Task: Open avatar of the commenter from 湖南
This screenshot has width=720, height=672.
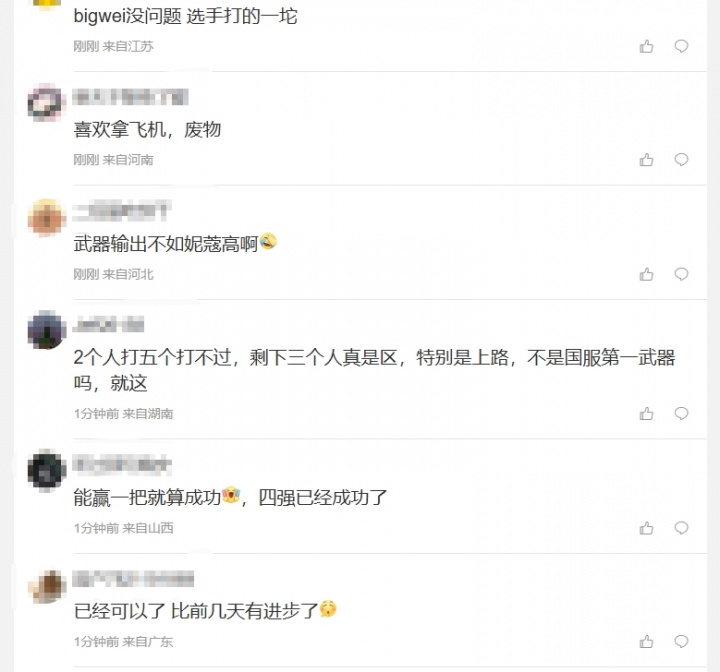Action: (46, 331)
